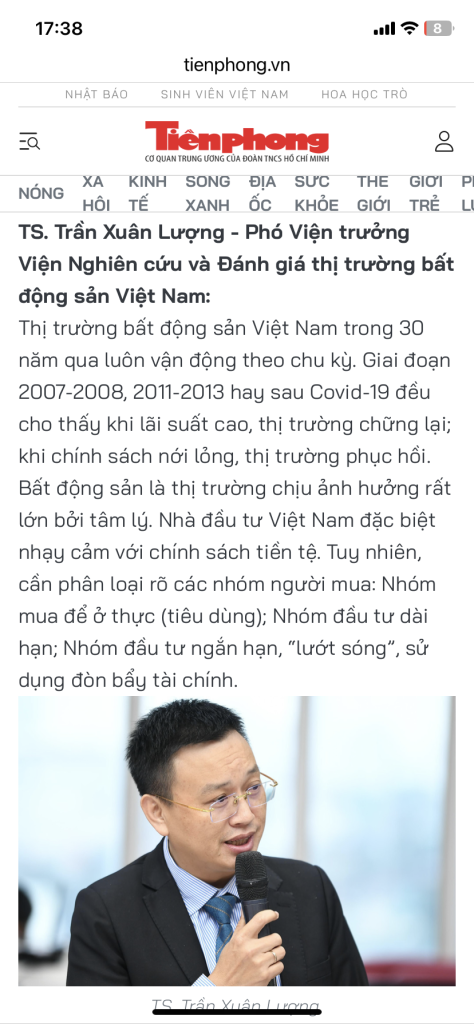This screenshot has height=1024, width=474.
Task: Select the Sức Khỏe section
Action: point(317,193)
